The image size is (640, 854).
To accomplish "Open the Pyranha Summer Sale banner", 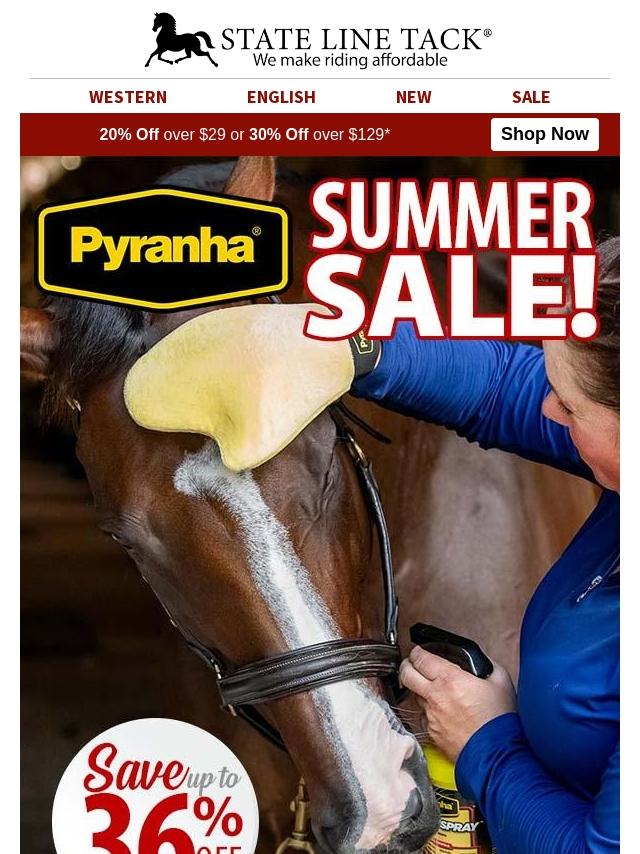I will [320, 500].
